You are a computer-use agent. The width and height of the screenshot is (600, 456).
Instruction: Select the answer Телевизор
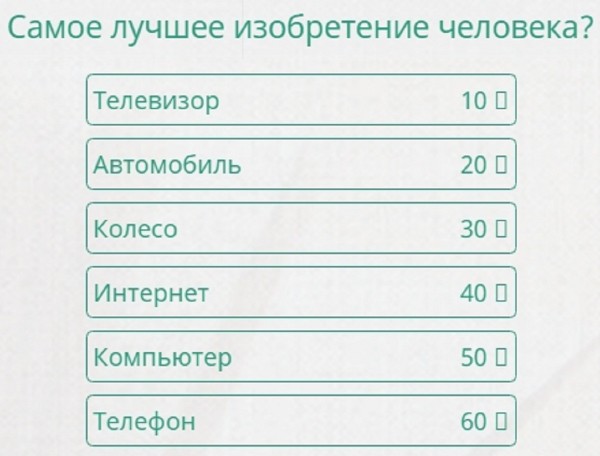tap(300, 100)
